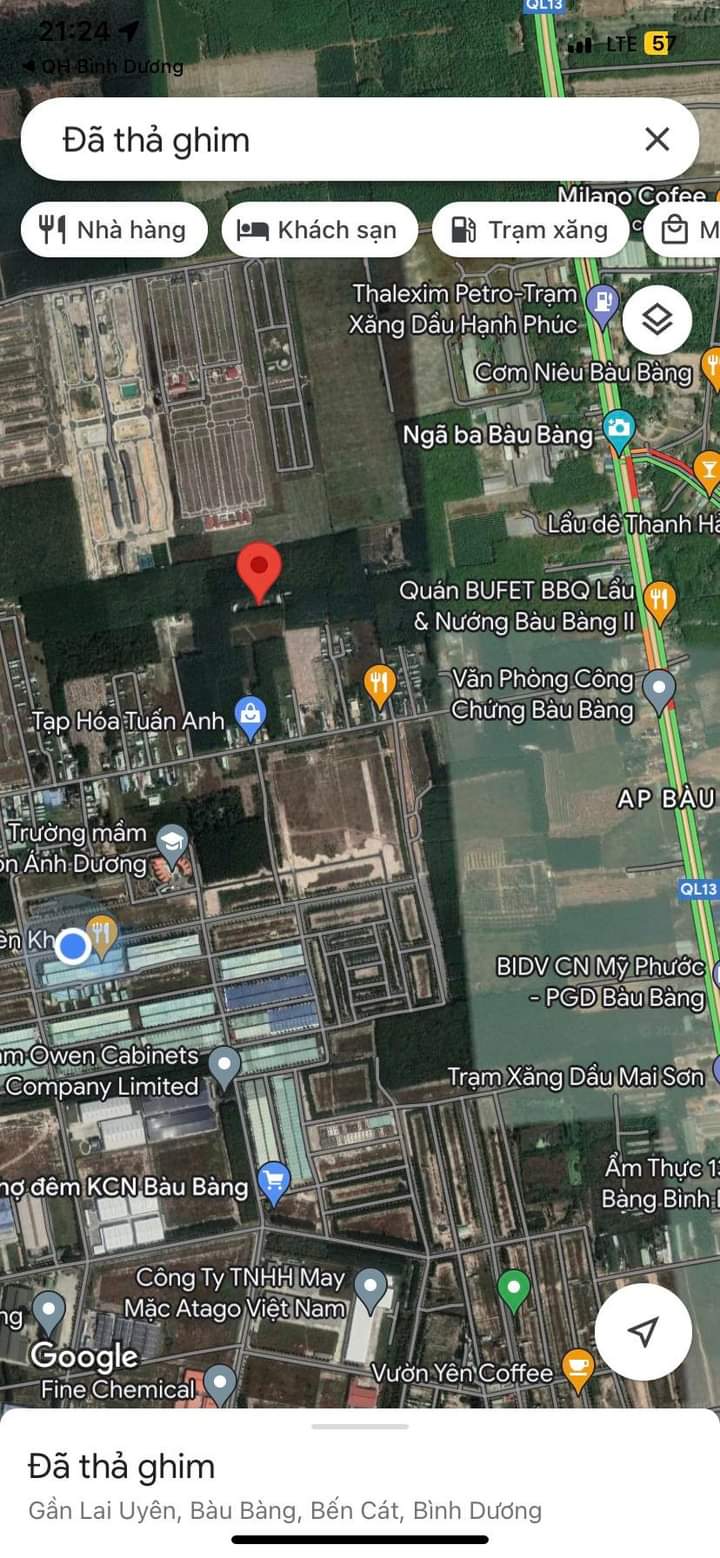The height and width of the screenshot is (1558, 720).
Task: Open Thalexim Petro gas station marker
Action: click(x=602, y=301)
